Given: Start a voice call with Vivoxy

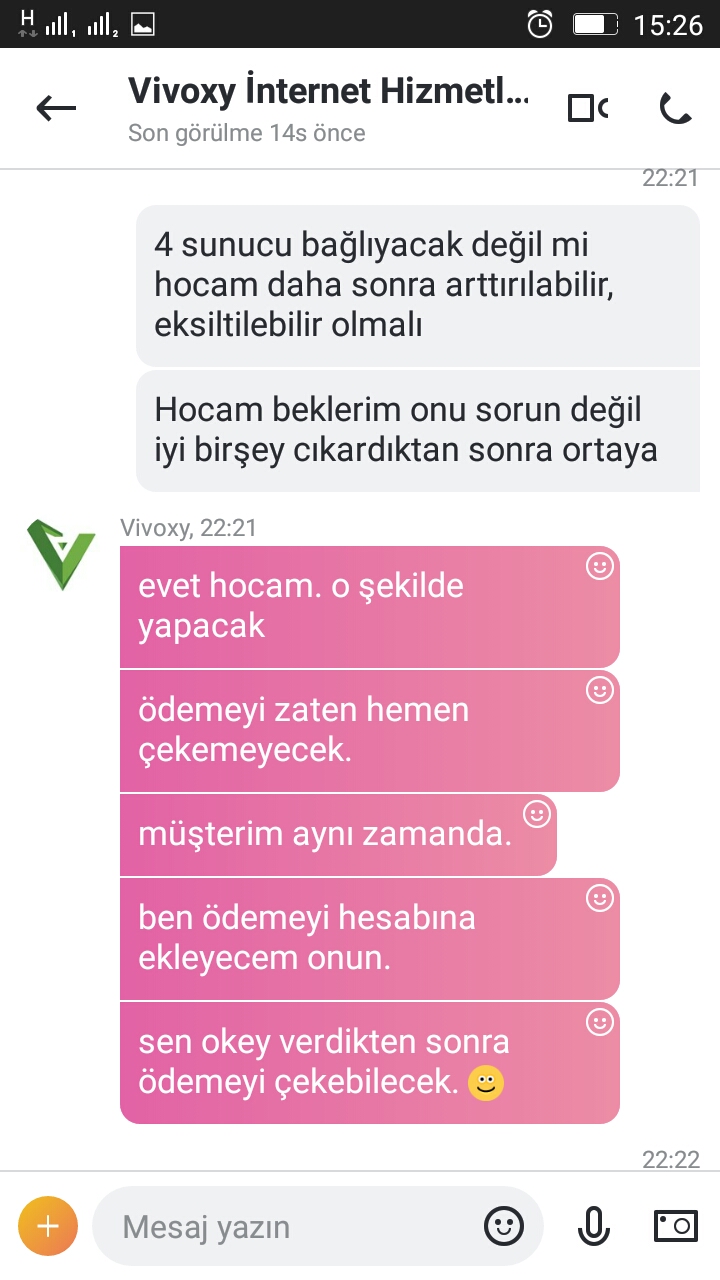Looking at the screenshot, I should tap(676, 108).
